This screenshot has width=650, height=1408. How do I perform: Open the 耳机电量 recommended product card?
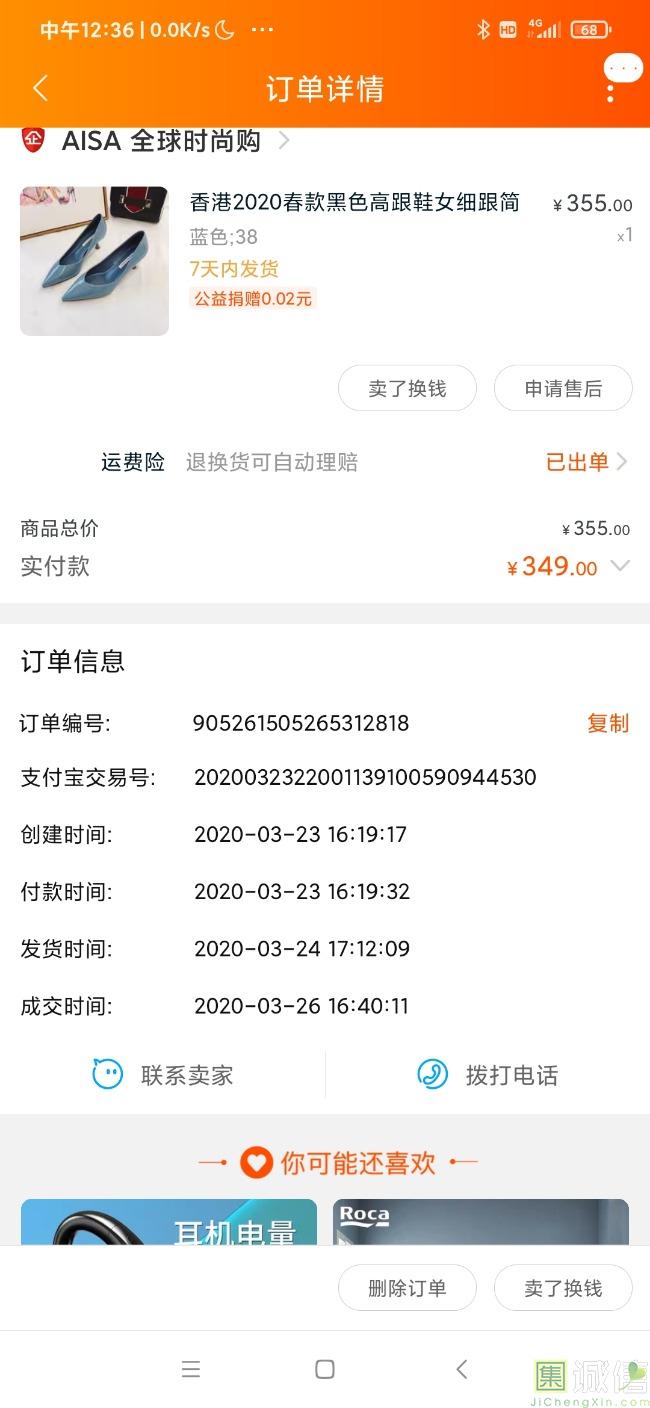coord(168,1222)
